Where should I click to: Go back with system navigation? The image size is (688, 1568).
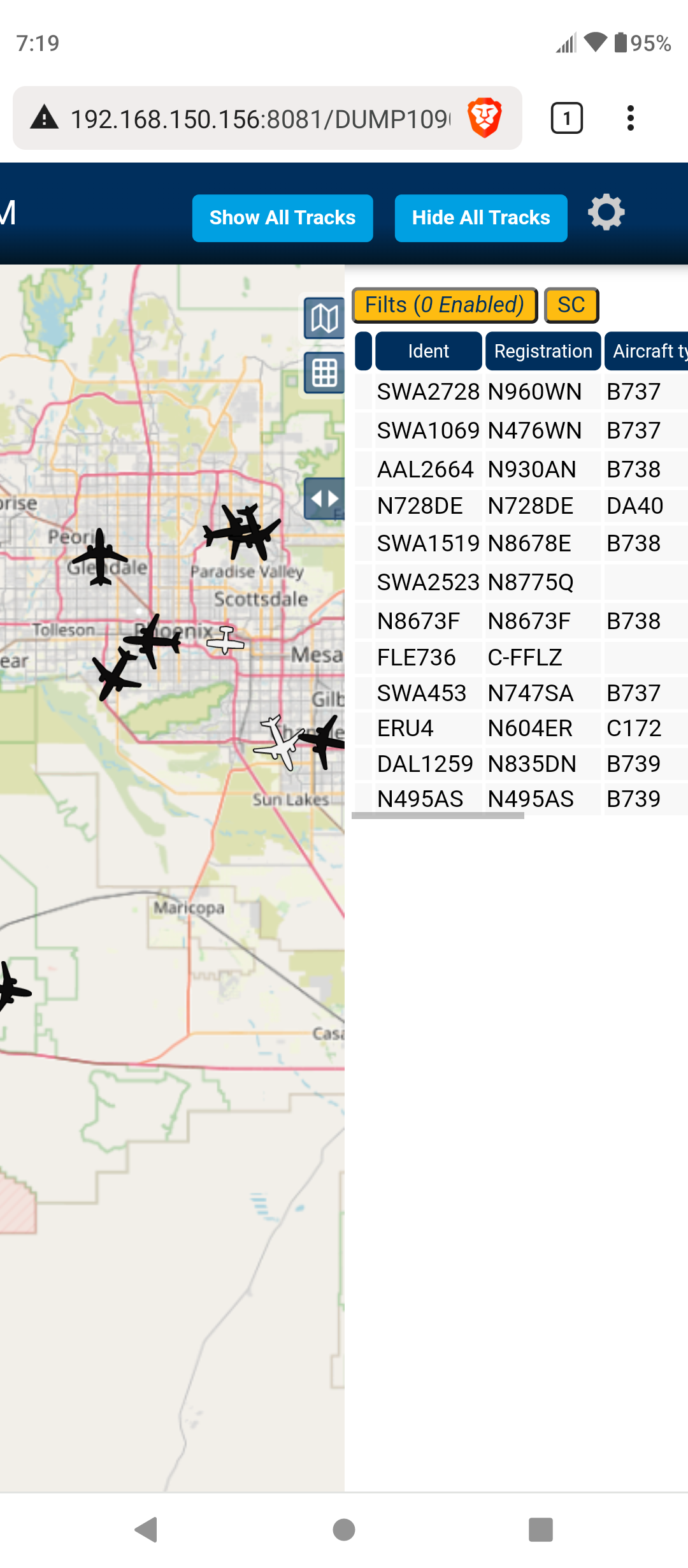point(147,1529)
